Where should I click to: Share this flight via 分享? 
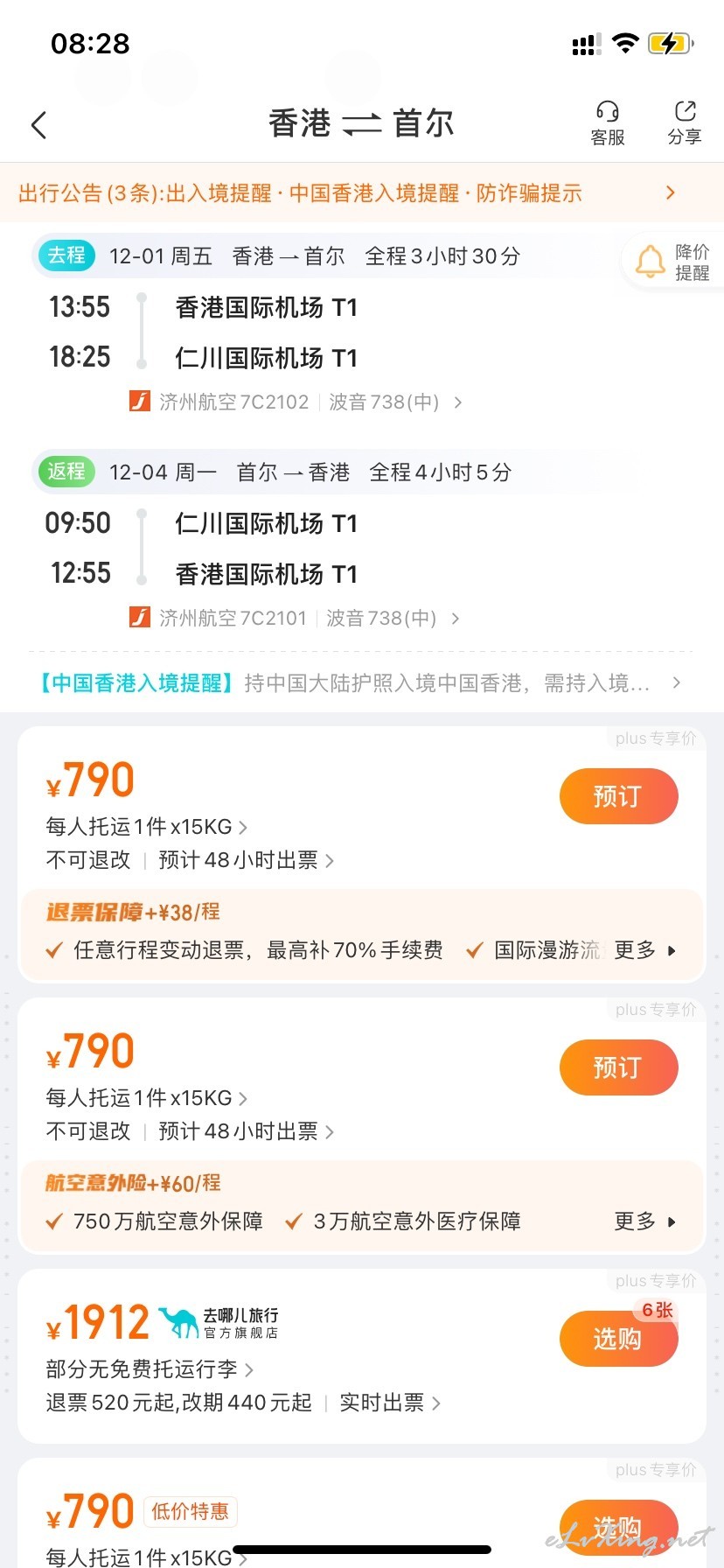[685, 123]
